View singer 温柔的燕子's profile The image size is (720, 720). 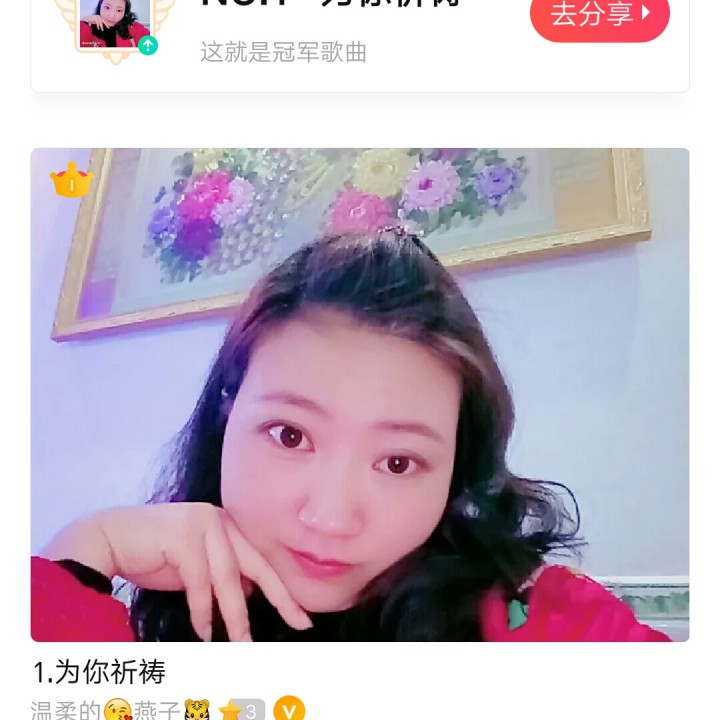[105, 710]
